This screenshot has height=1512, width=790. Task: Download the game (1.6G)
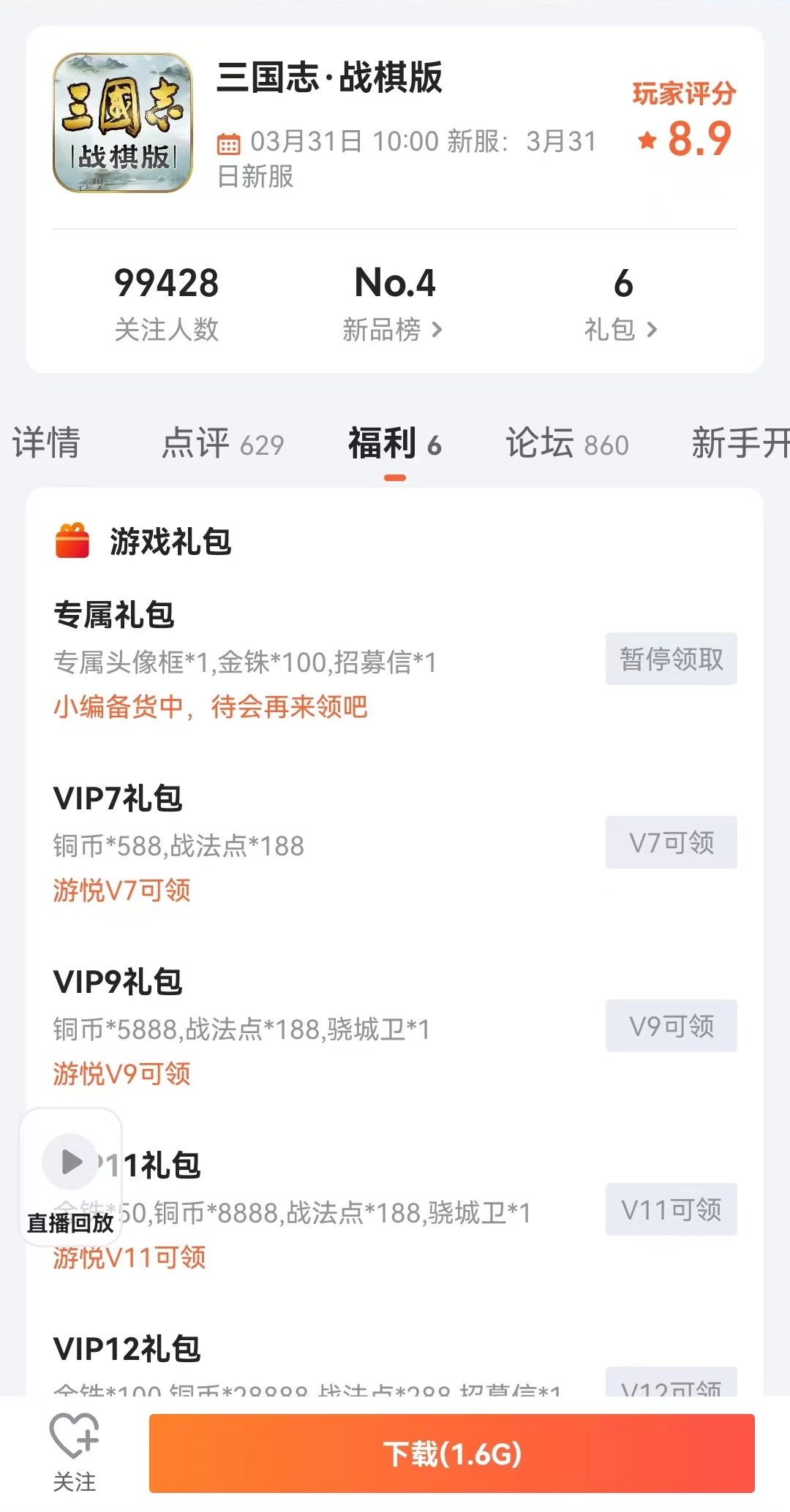(451, 1454)
